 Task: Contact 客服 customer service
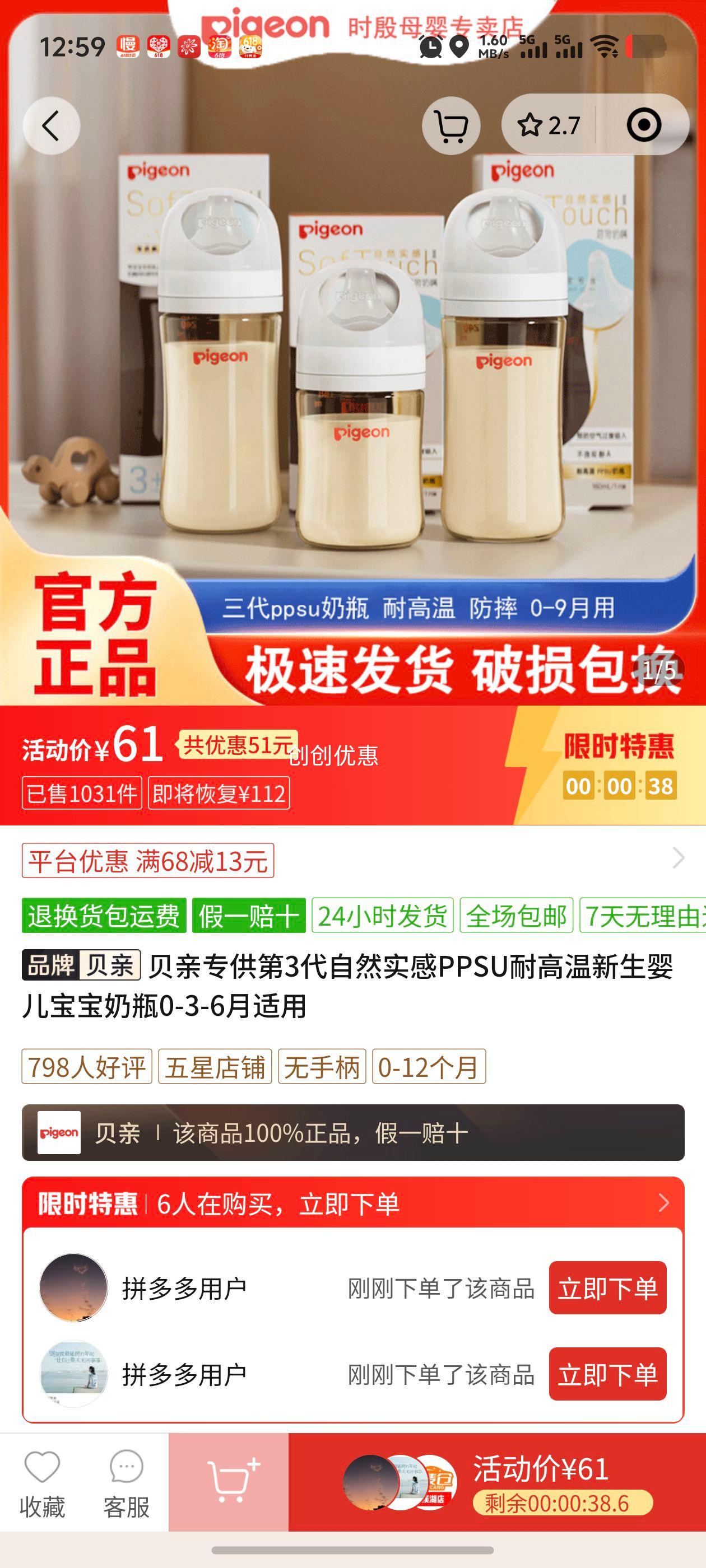pyautogui.click(x=126, y=1483)
